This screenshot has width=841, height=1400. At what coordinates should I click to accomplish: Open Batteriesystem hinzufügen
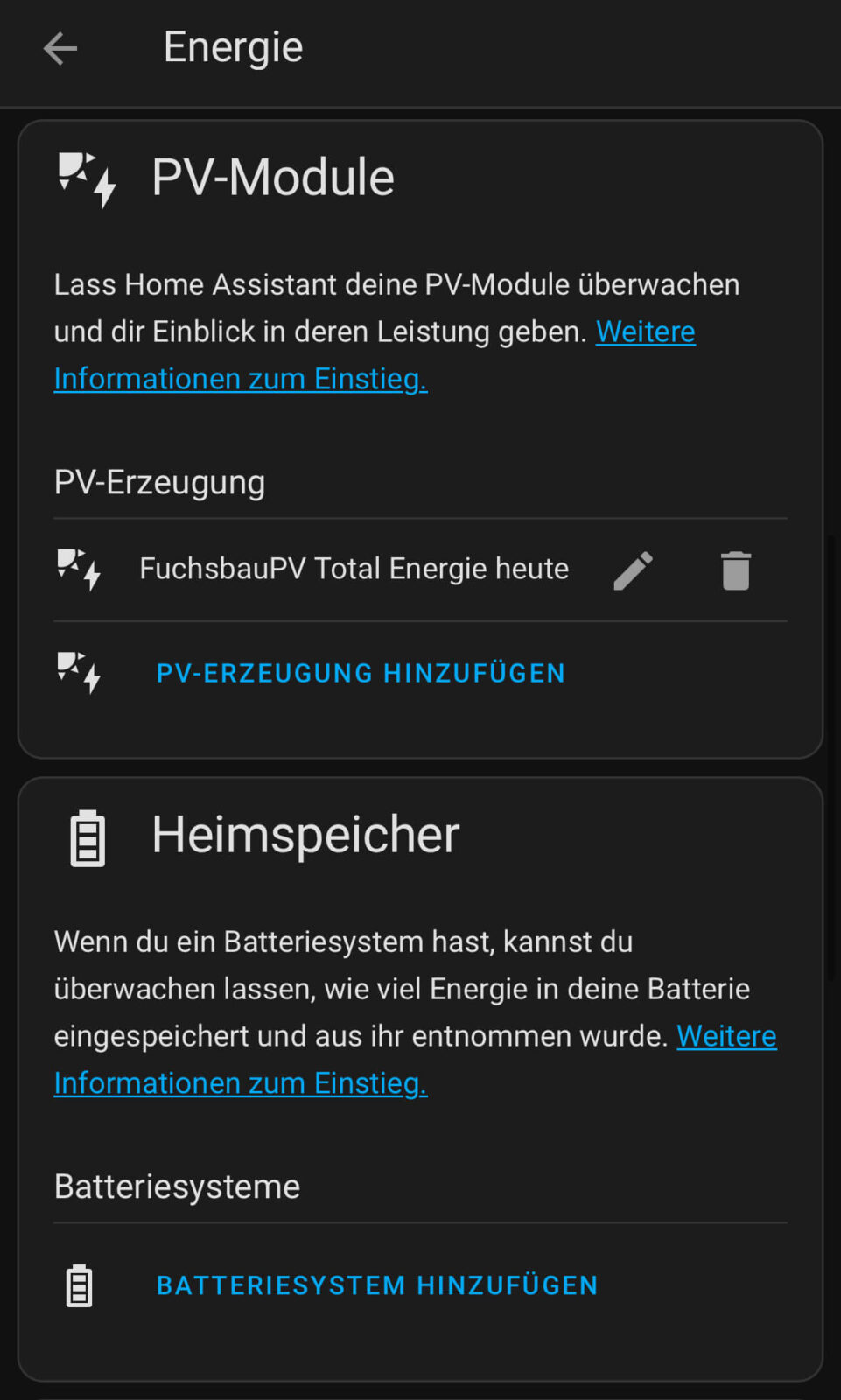[x=377, y=1285]
